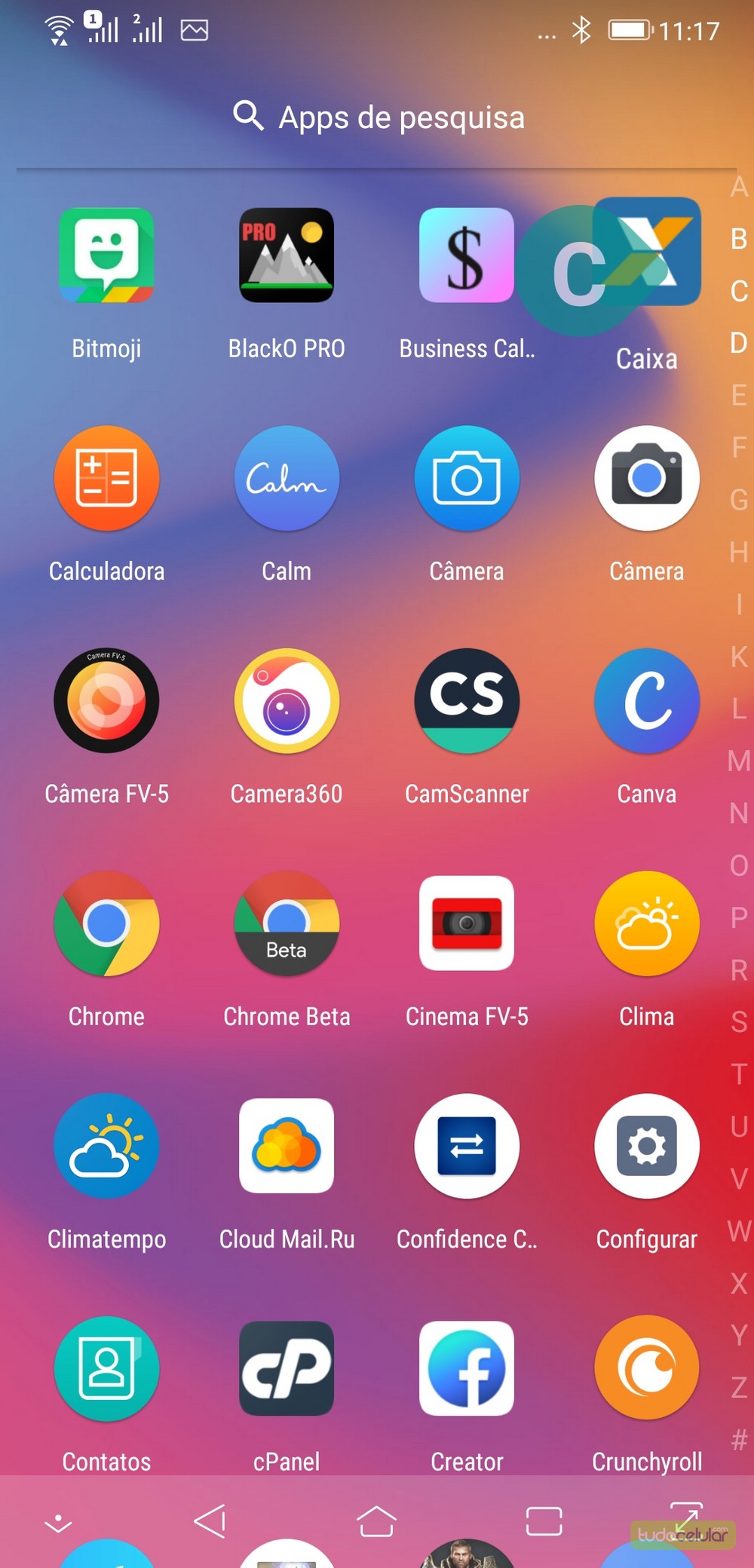Launch the Bitmoji app
Screen dimensions: 754x1568
pyautogui.click(x=106, y=256)
